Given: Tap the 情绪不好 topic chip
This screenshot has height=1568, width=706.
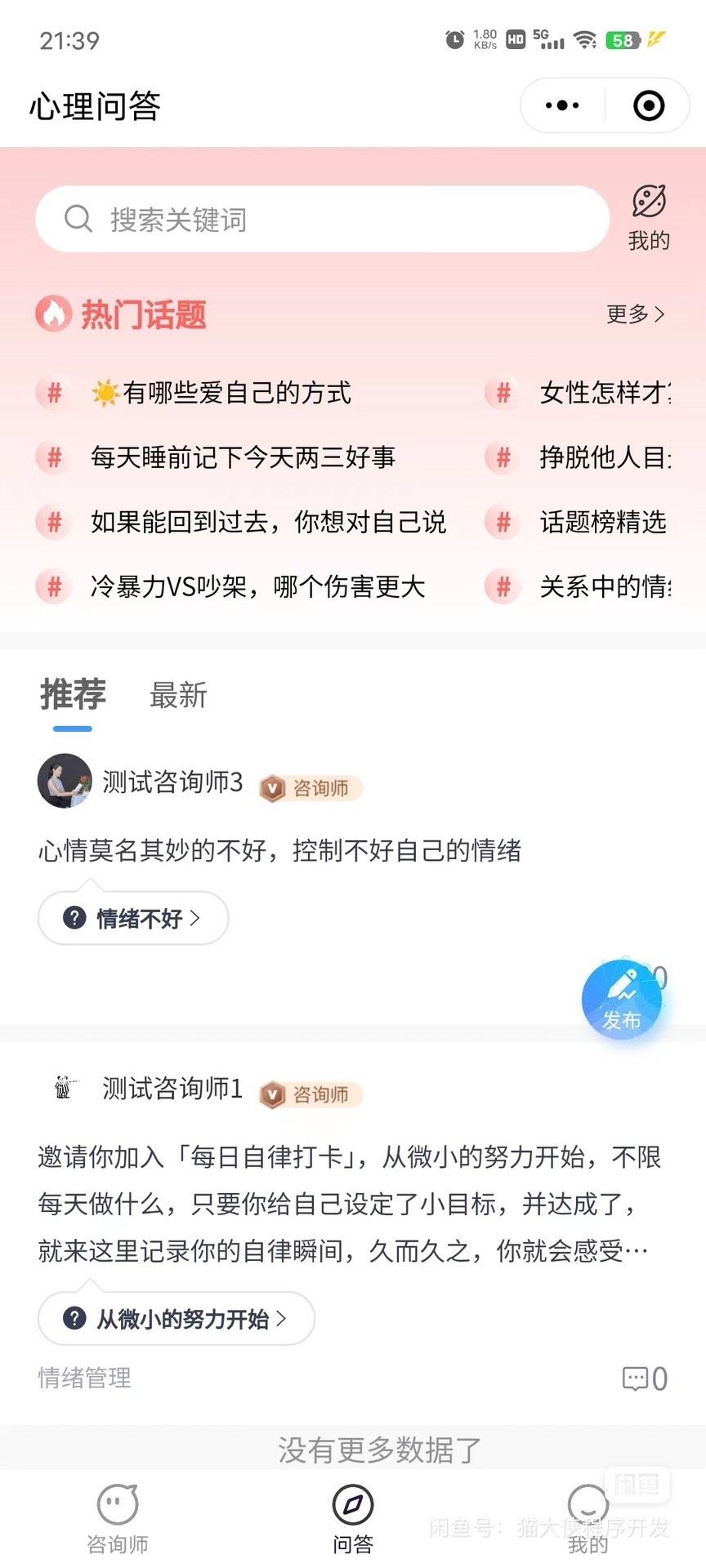Looking at the screenshot, I should tap(133, 919).
